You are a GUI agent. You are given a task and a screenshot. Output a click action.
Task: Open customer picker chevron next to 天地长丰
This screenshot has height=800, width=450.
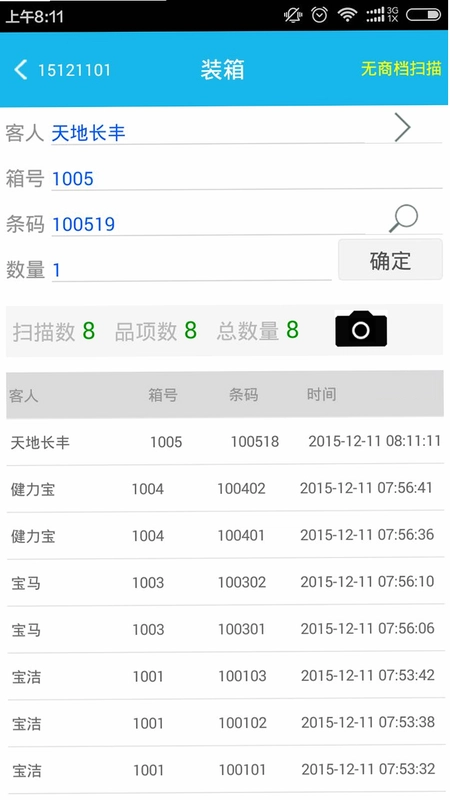[403, 128]
